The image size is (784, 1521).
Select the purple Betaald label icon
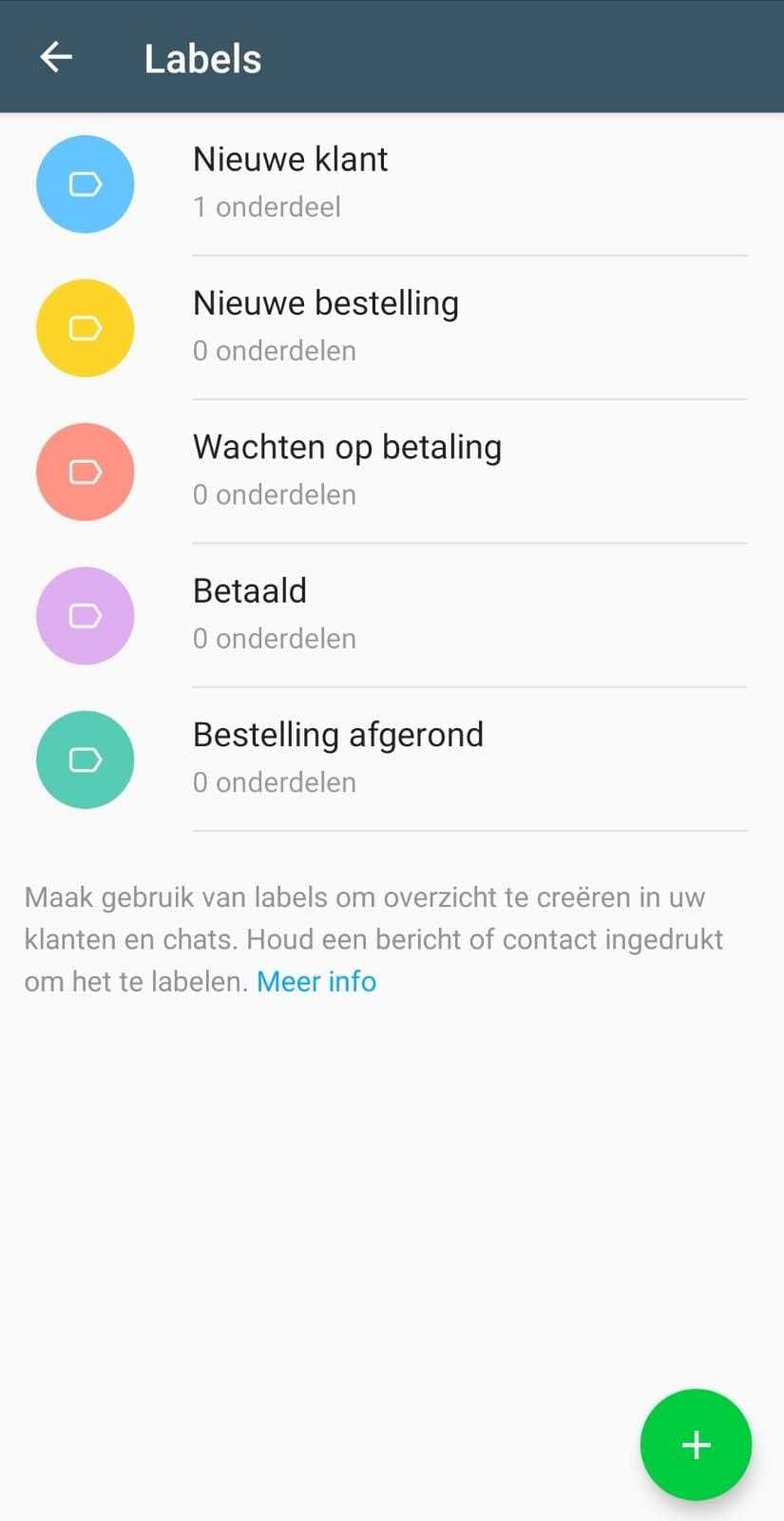pos(85,615)
